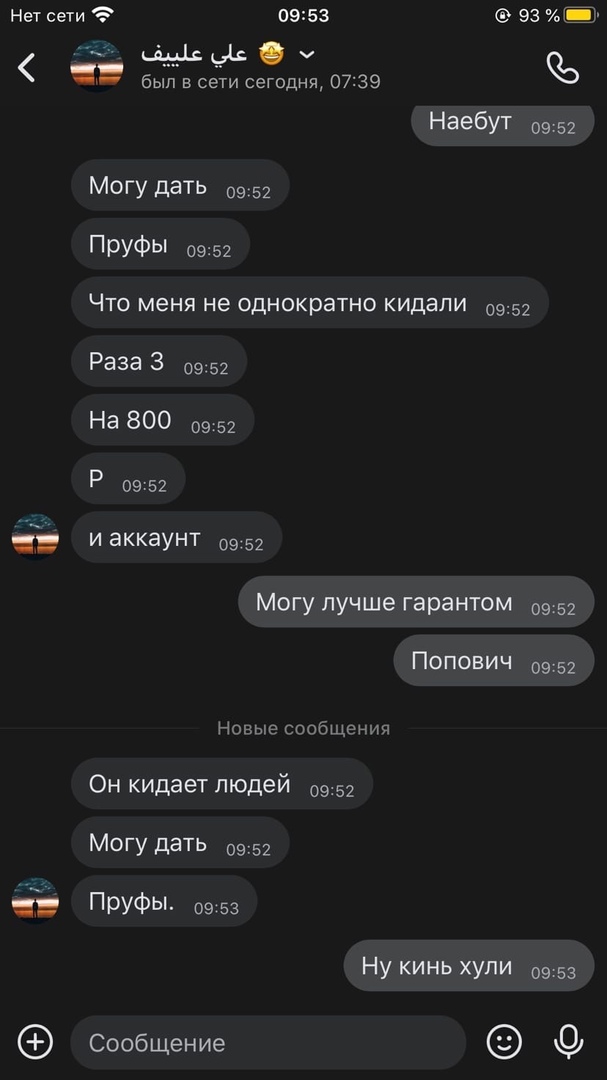Open the attachment plus menu

[35, 1042]
